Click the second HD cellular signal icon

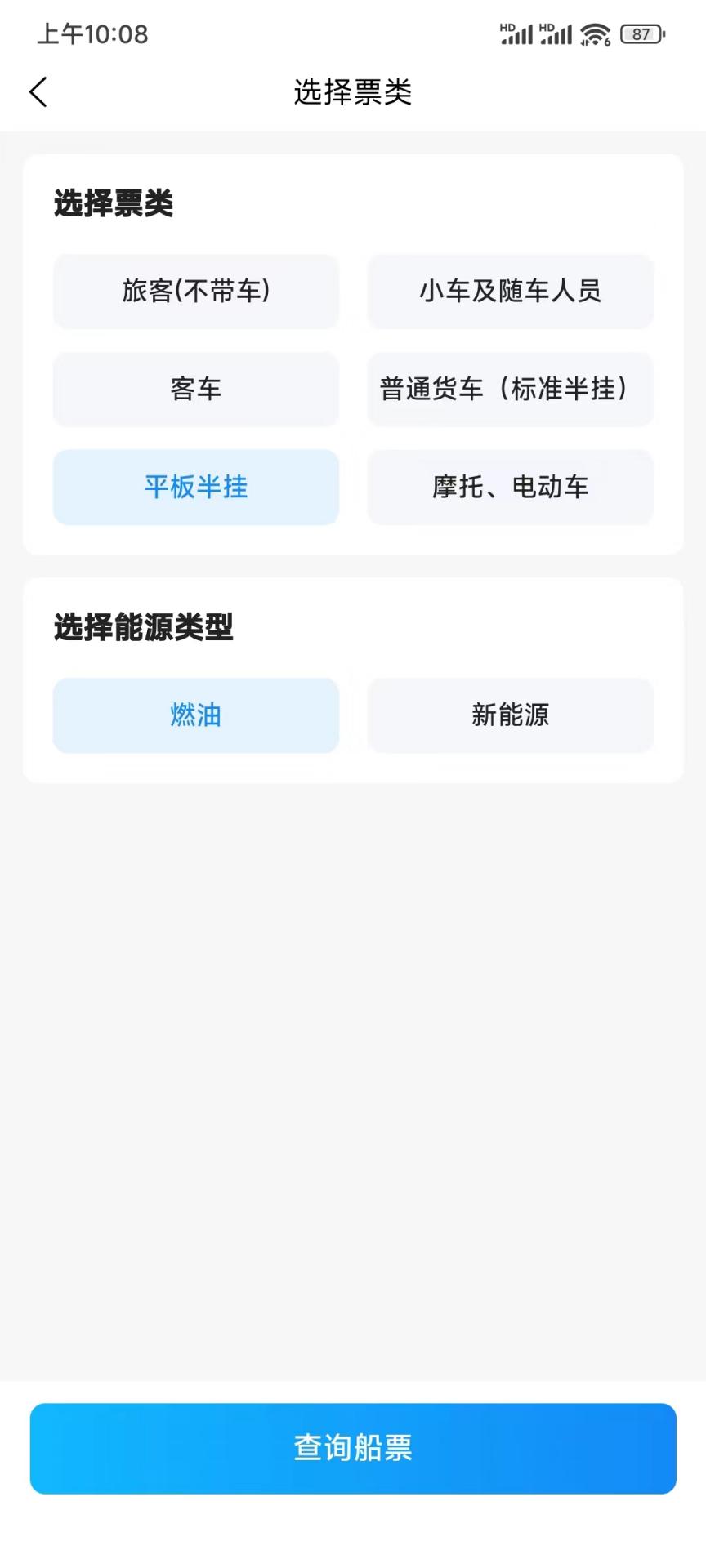[x=556, y=34]
